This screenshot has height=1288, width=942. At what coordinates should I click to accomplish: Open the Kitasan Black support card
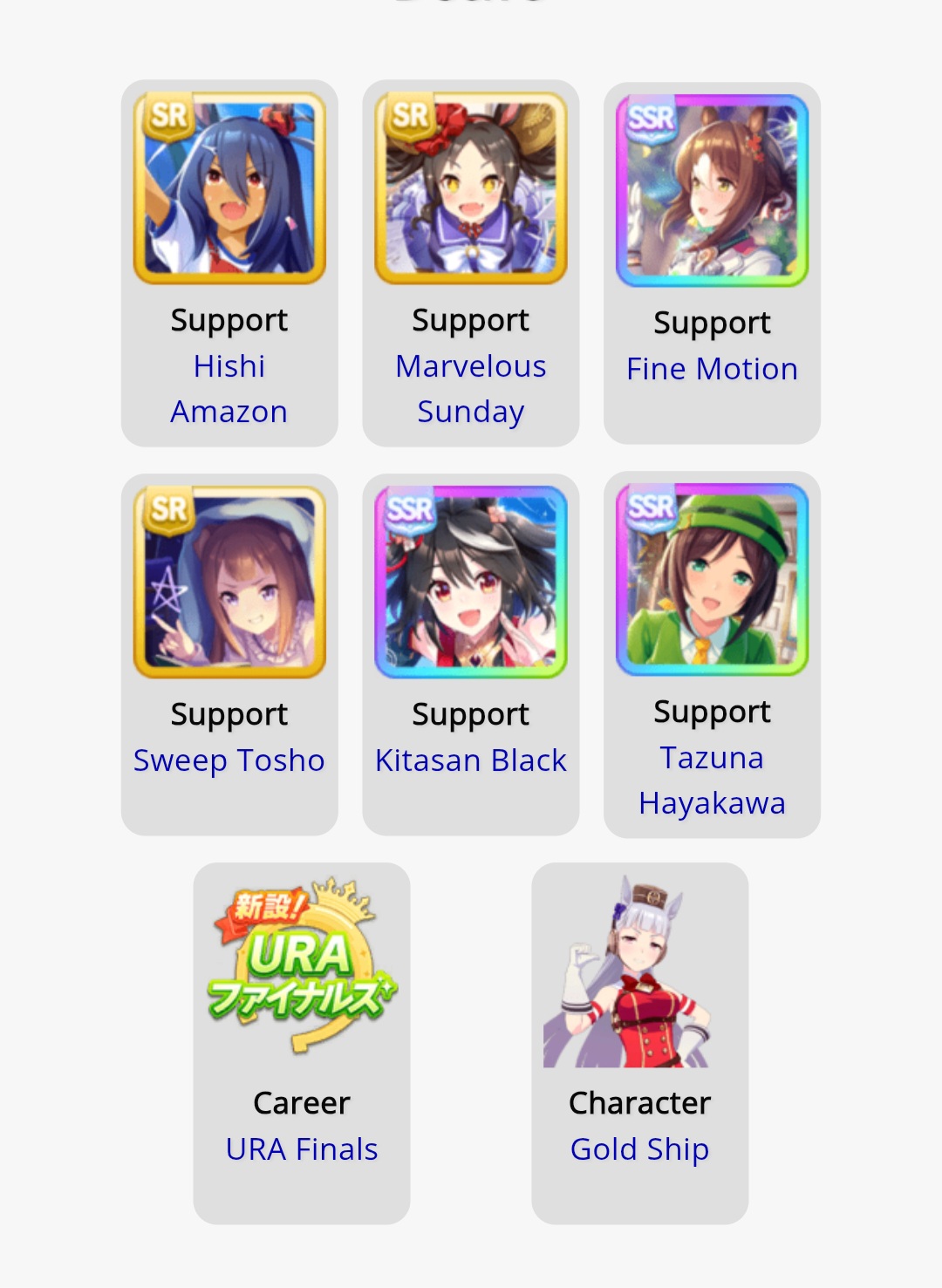pos(471,760)
